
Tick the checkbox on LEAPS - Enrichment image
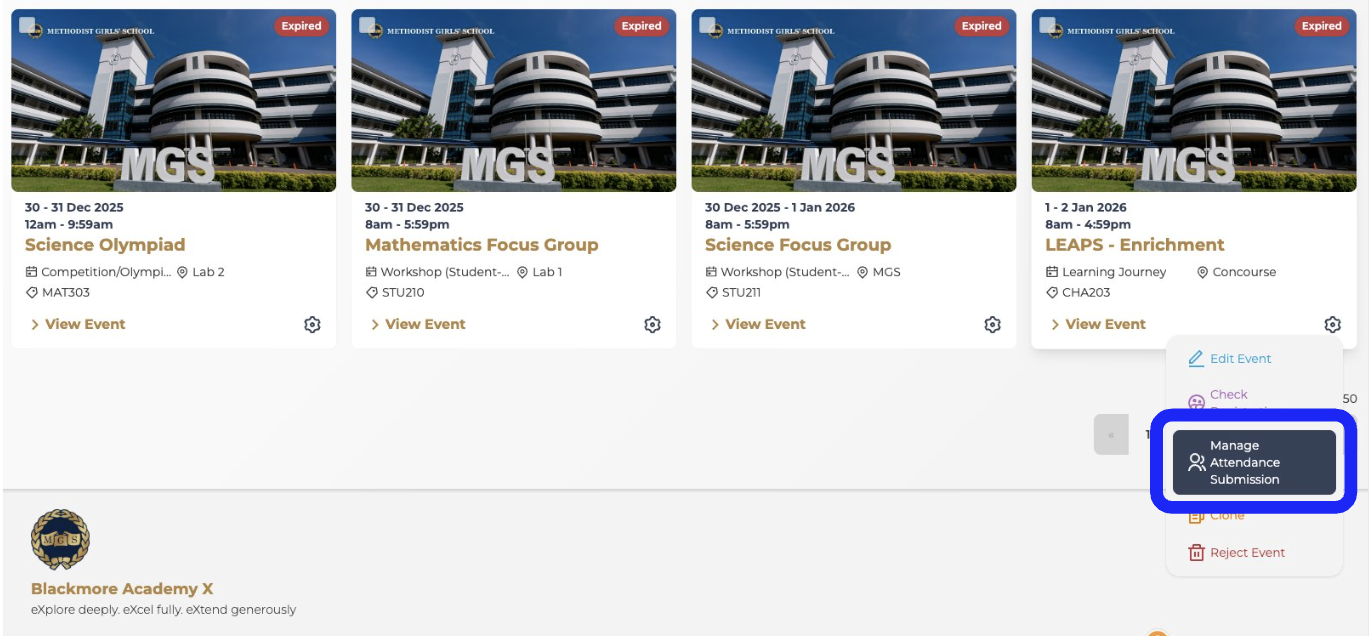coord(1048,26)
